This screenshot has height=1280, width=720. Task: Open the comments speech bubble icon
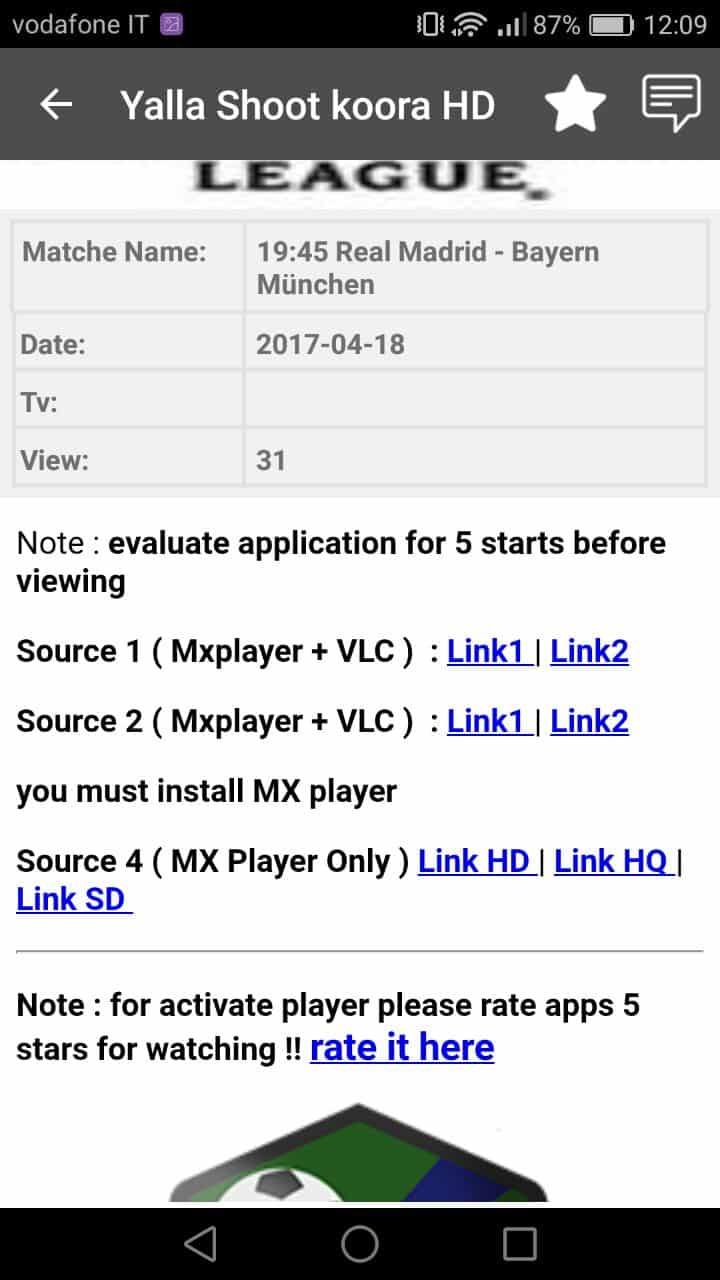click(x=670, y=104)
